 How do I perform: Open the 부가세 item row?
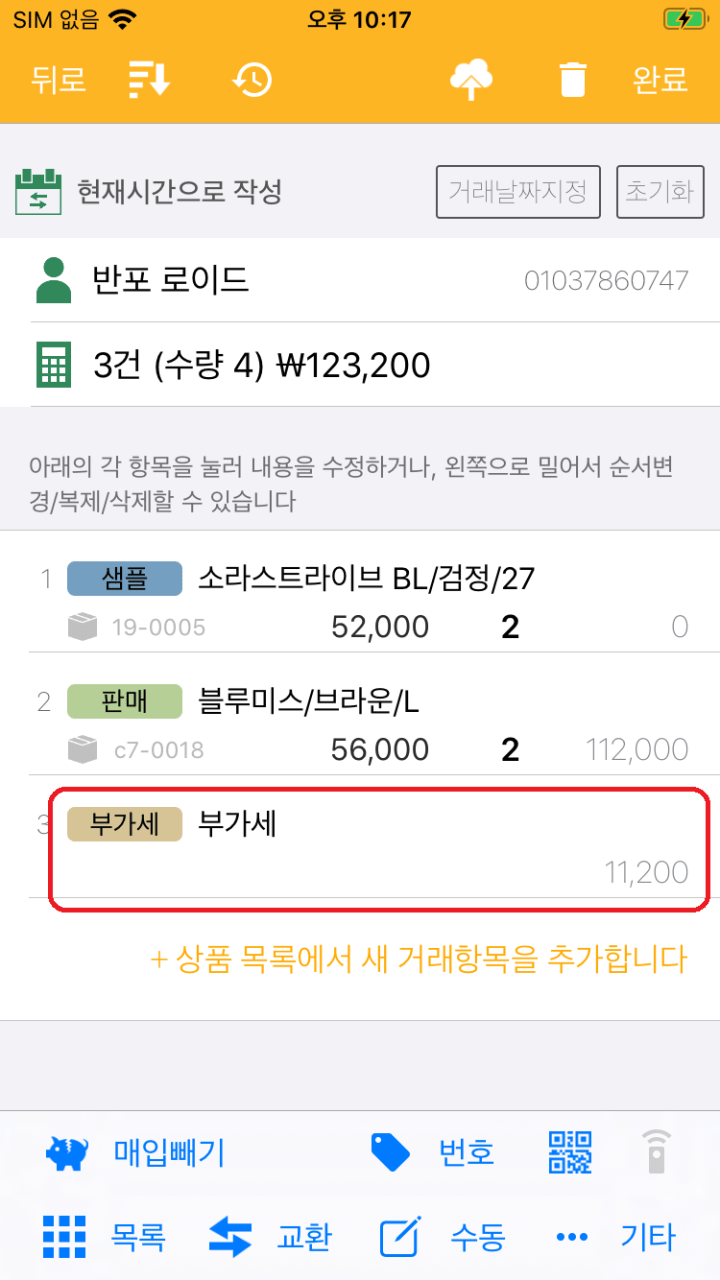point(380,848)
